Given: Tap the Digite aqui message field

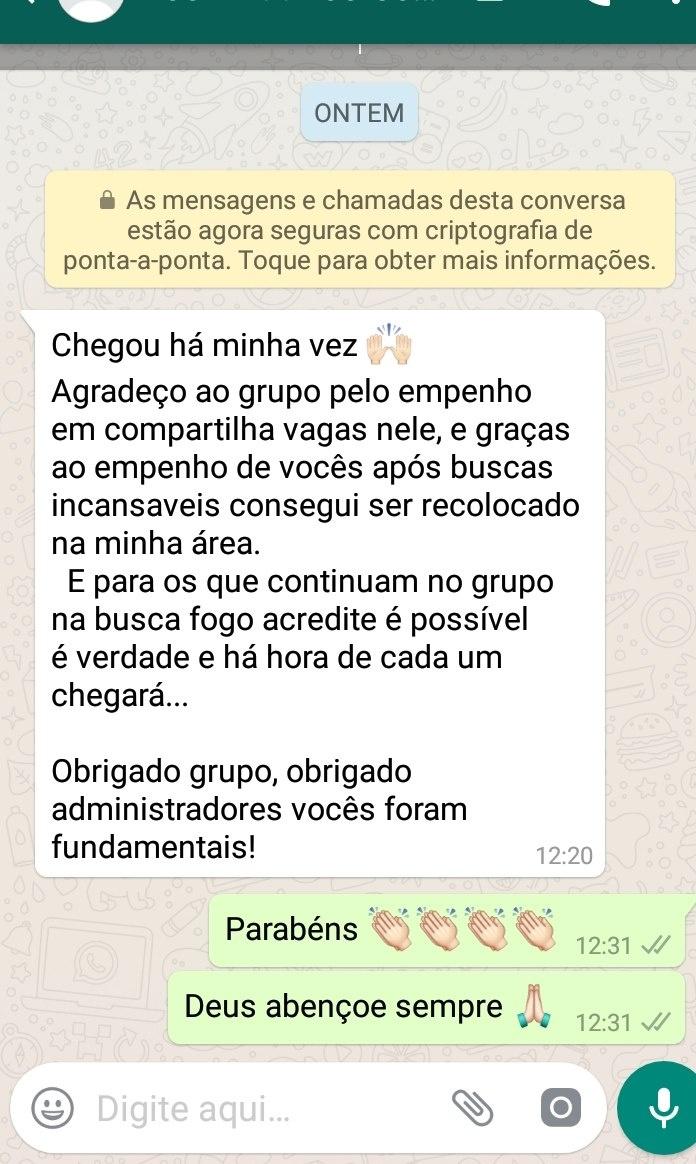Looking at the screenshot, I should point(260,1108).
